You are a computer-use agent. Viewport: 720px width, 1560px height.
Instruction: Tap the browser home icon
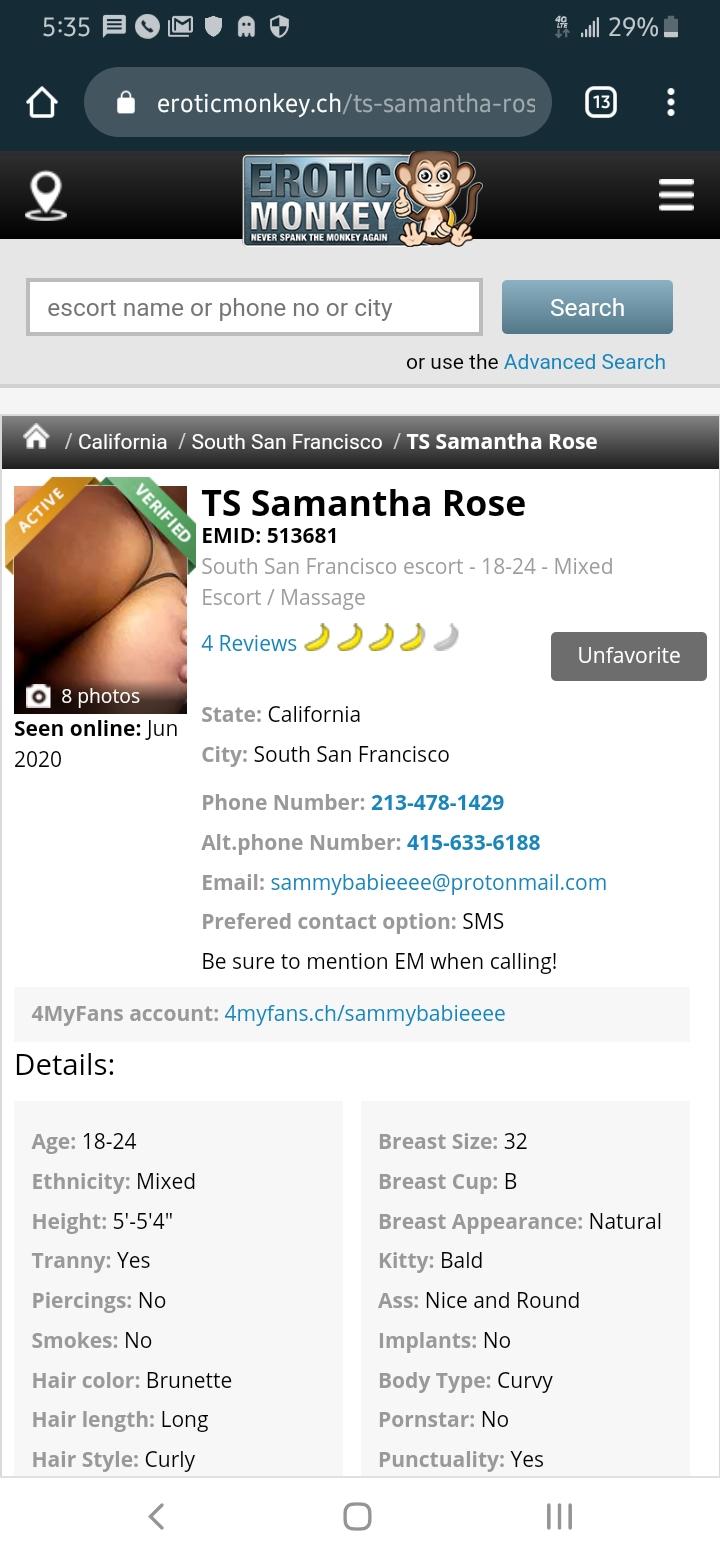(42, 102)
